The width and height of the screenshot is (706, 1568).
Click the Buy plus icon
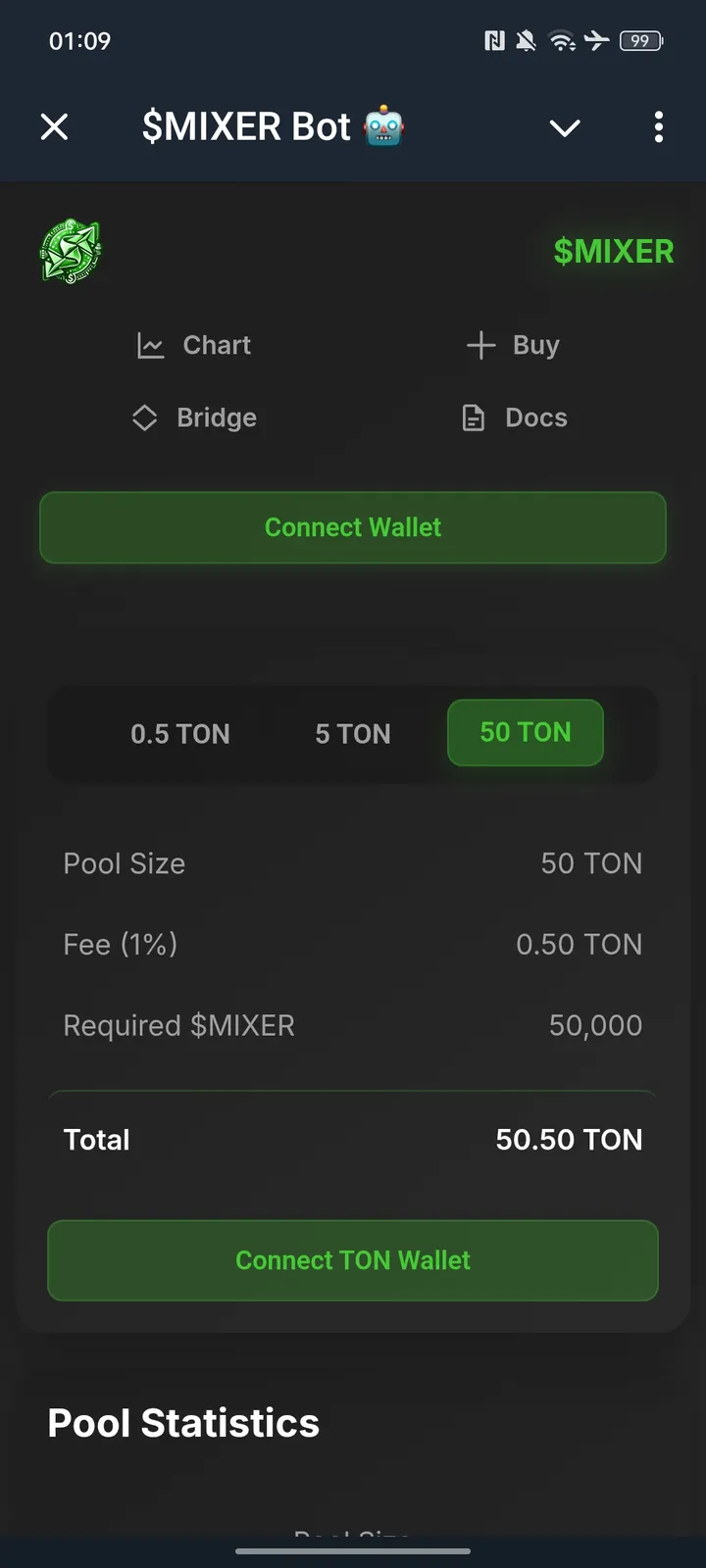pos(480,345)
